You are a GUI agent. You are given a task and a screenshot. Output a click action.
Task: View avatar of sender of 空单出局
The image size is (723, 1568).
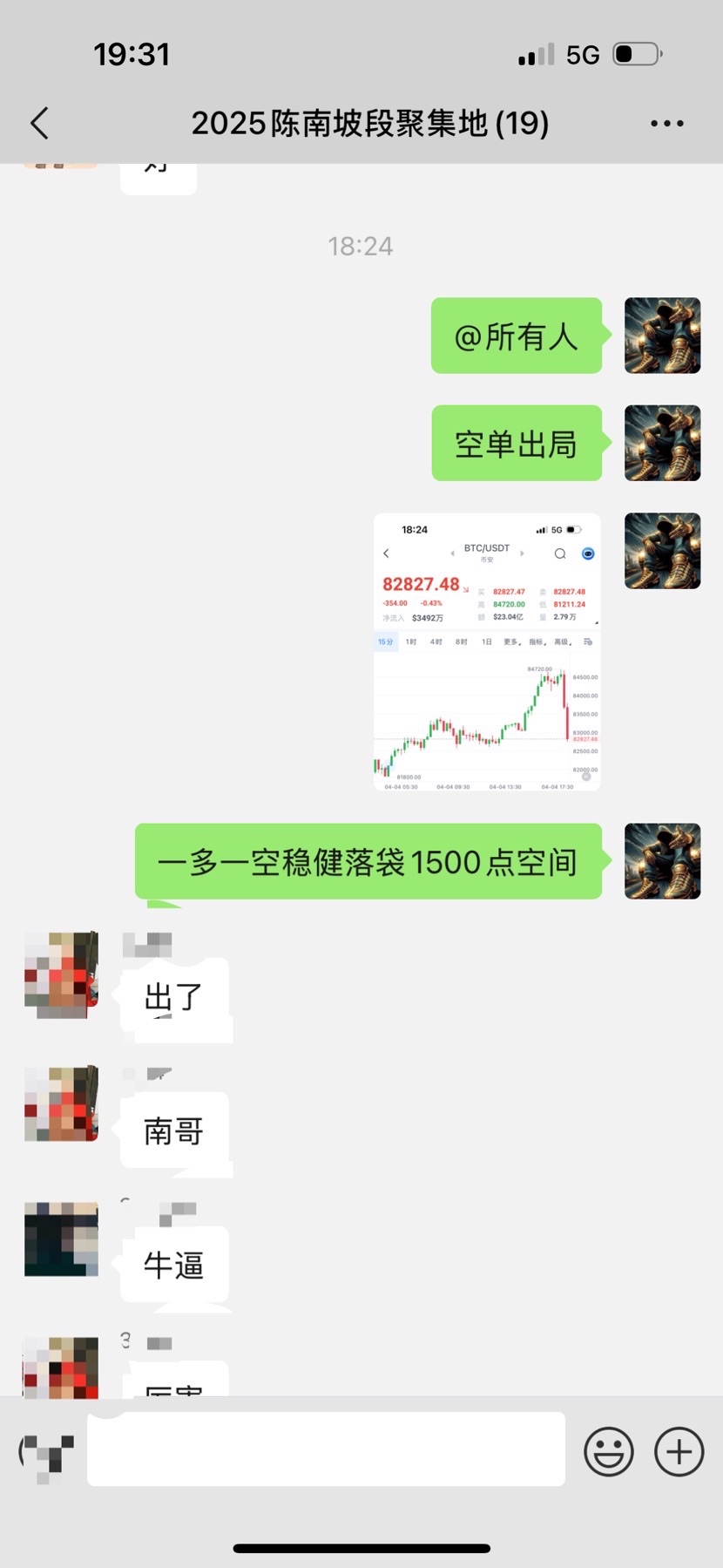click(x=662, y=443)
